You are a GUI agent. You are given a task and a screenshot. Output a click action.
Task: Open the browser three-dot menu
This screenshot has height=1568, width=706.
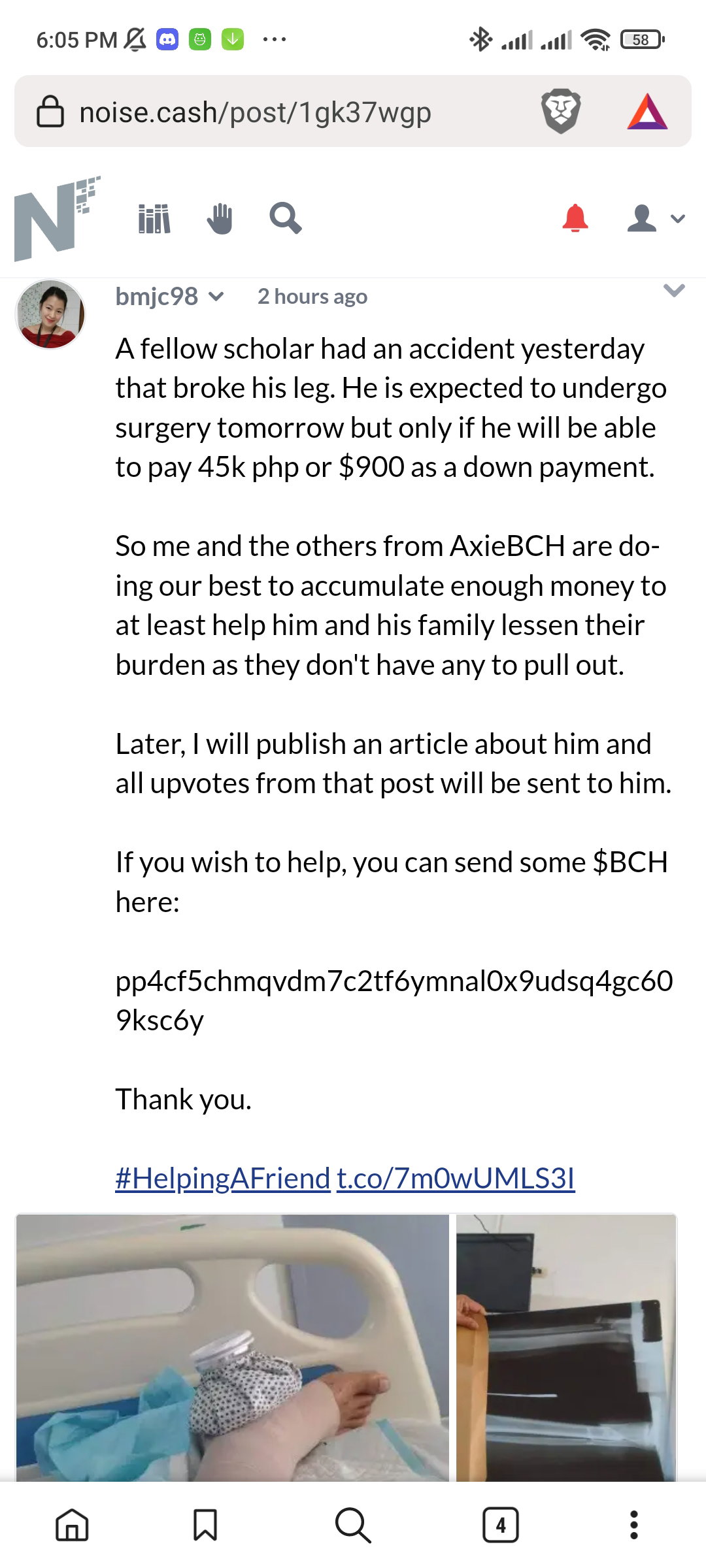pyautogui.click(x=633, y=1526)
